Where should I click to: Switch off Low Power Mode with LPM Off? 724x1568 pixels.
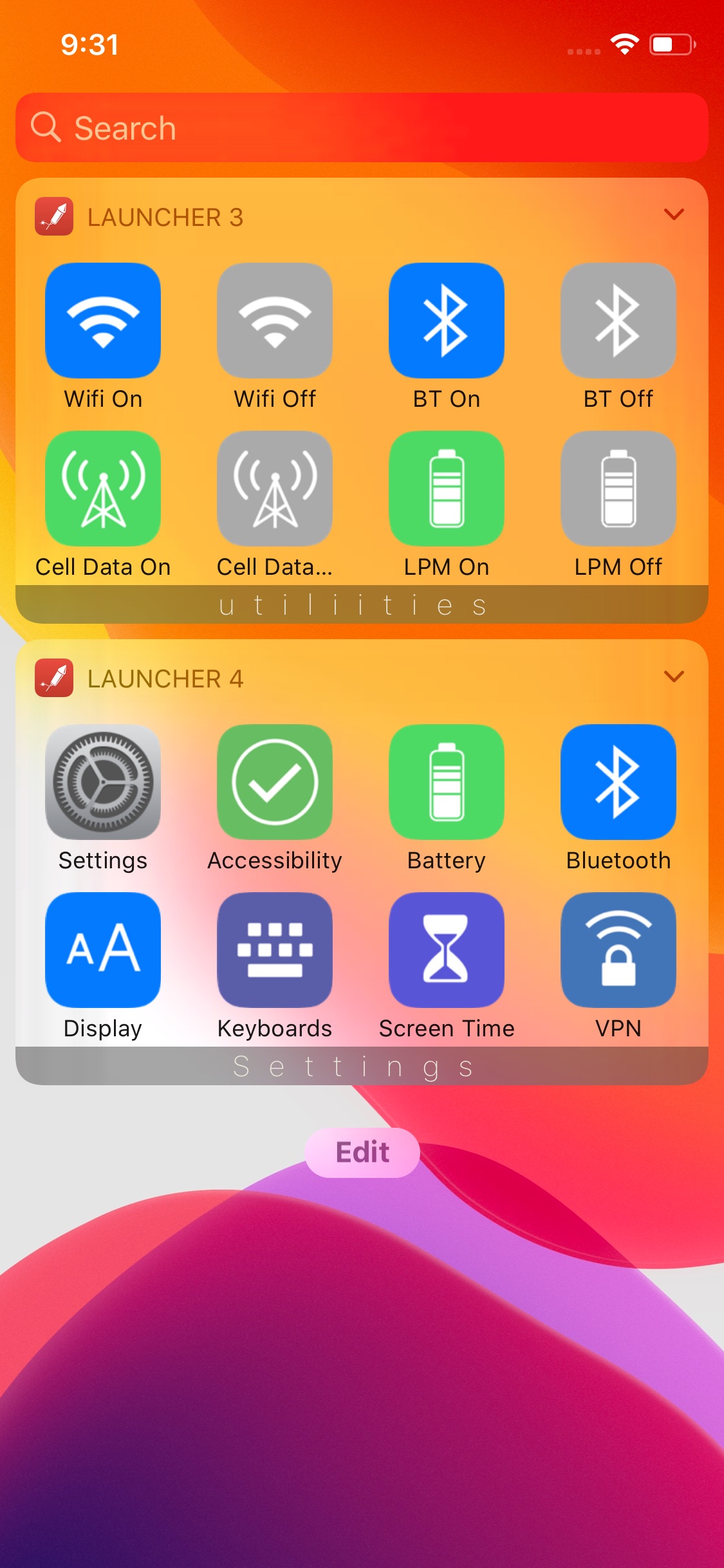coord(618,489)
